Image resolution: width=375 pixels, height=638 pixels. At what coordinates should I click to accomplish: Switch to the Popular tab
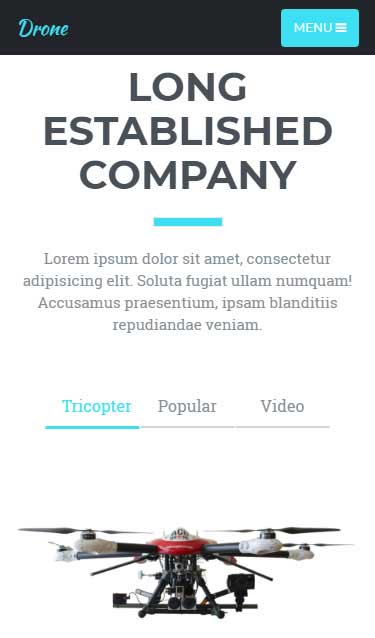tap(187, 407)
